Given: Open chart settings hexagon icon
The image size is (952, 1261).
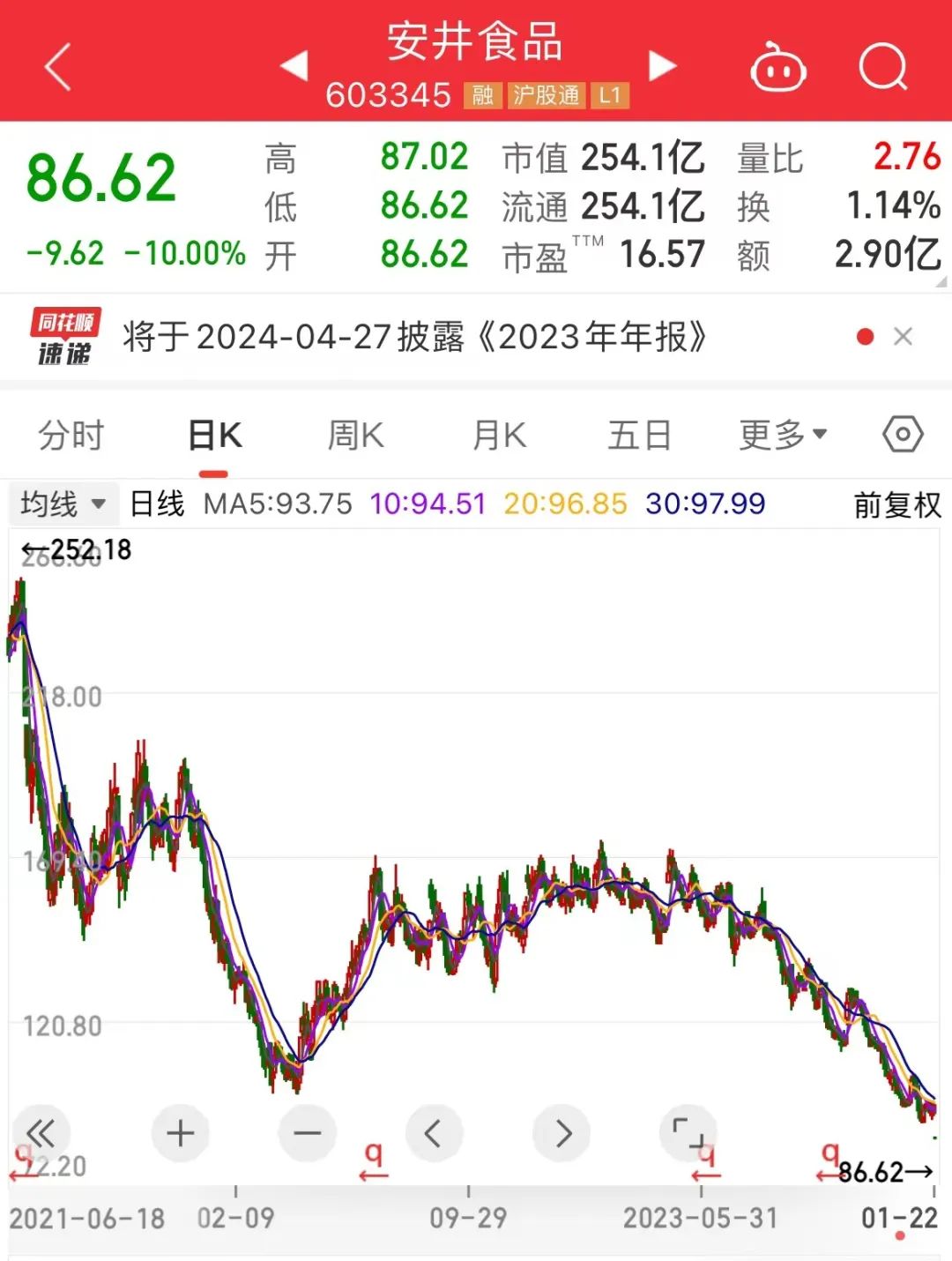Looking at the screenshot, I should pos(903,435).
